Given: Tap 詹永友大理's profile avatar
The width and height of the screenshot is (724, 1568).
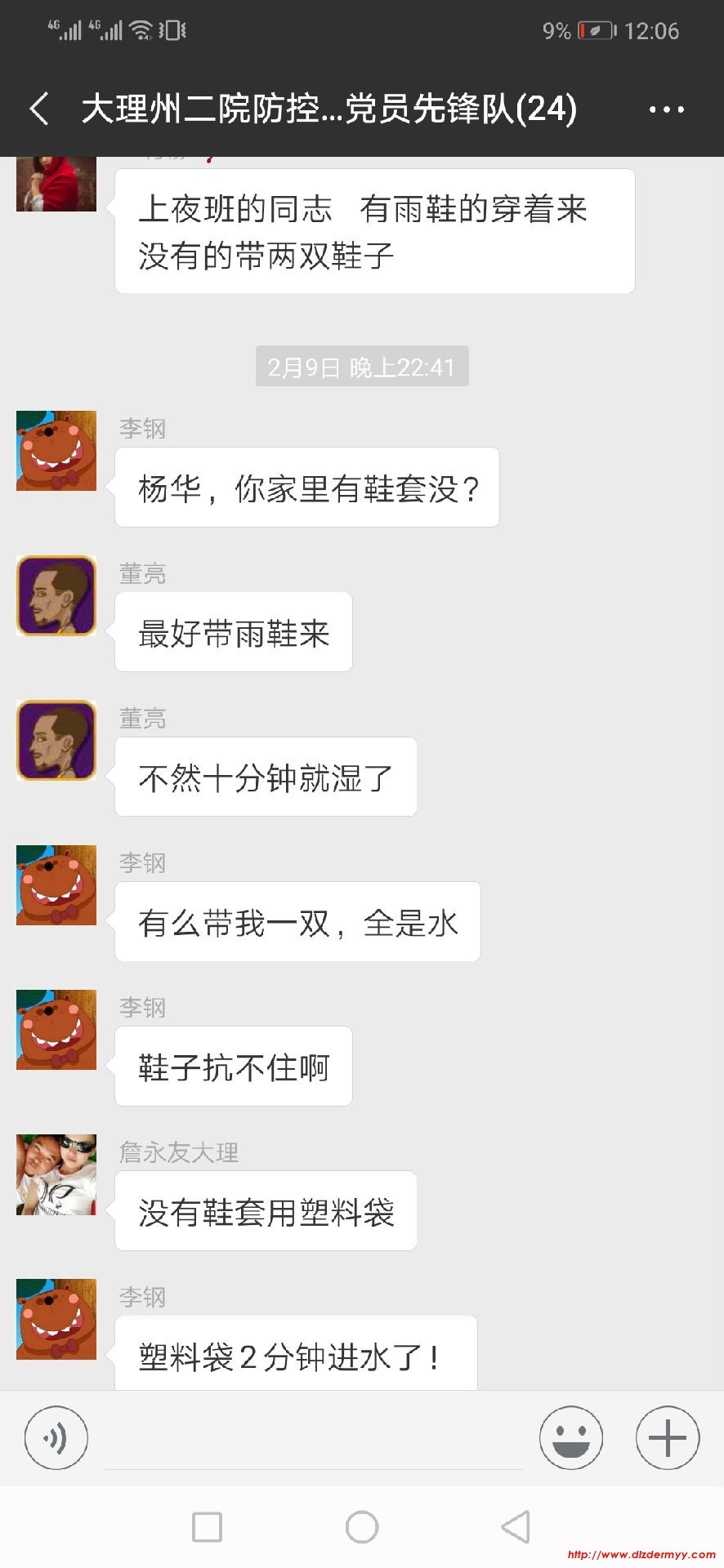Looking at the screenshot, I should click(x=56, y=1174).
